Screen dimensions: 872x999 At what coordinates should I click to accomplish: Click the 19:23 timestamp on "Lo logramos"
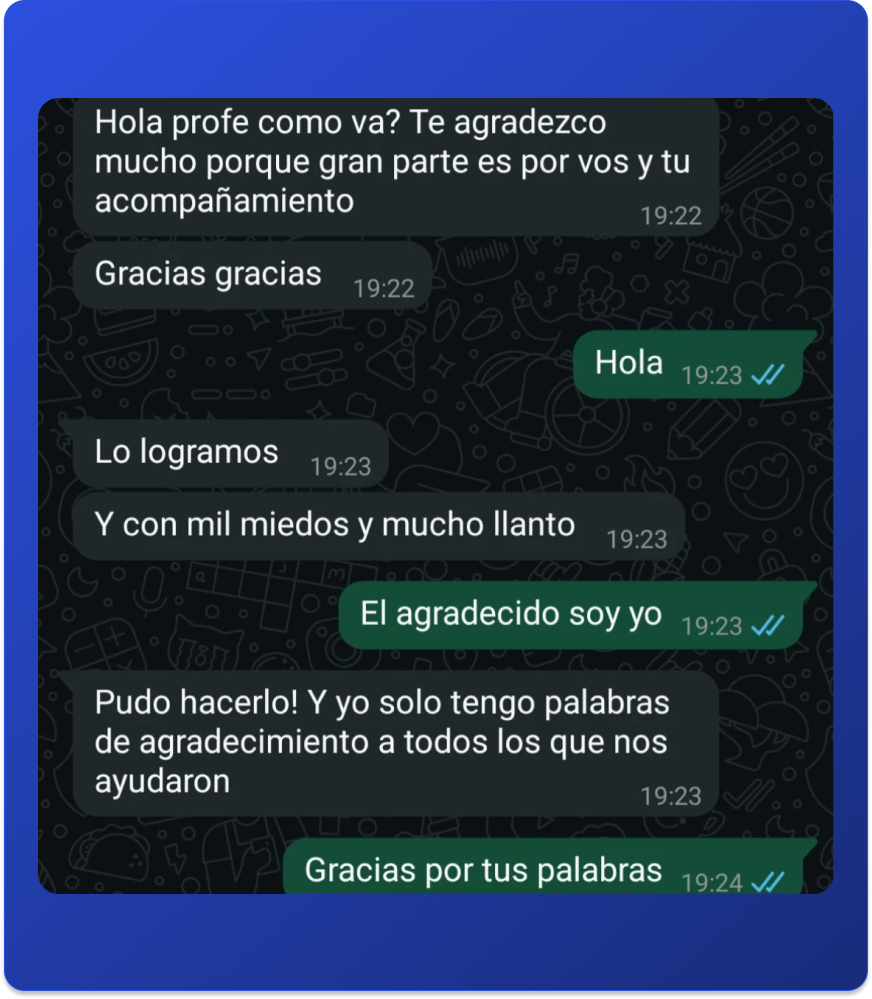[341, 465]
